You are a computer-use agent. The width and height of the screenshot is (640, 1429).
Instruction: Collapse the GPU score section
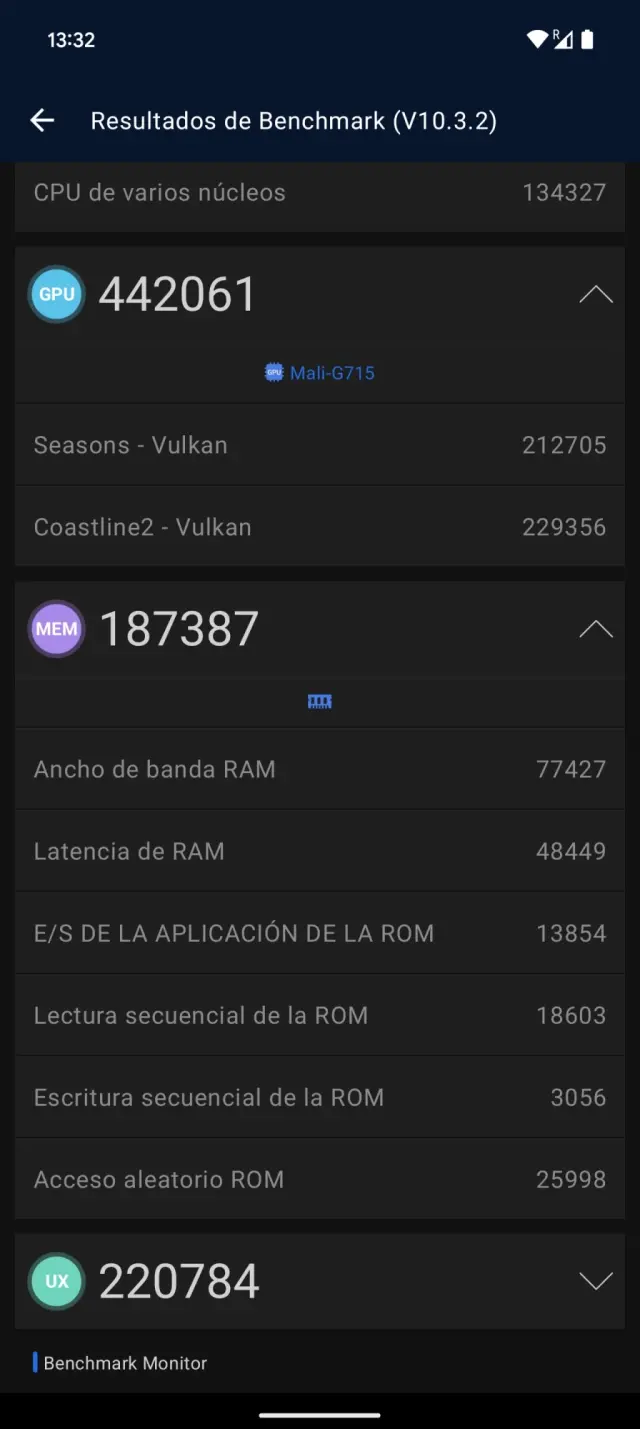tap(596, 294)
